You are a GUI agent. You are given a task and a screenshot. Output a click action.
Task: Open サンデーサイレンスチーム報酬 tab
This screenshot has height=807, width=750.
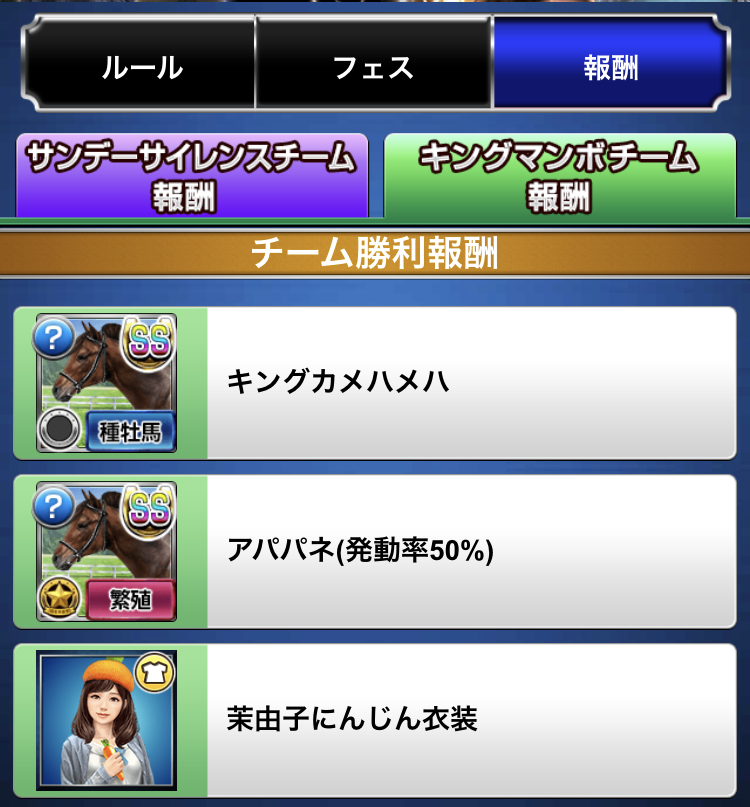tap(190, 176)
